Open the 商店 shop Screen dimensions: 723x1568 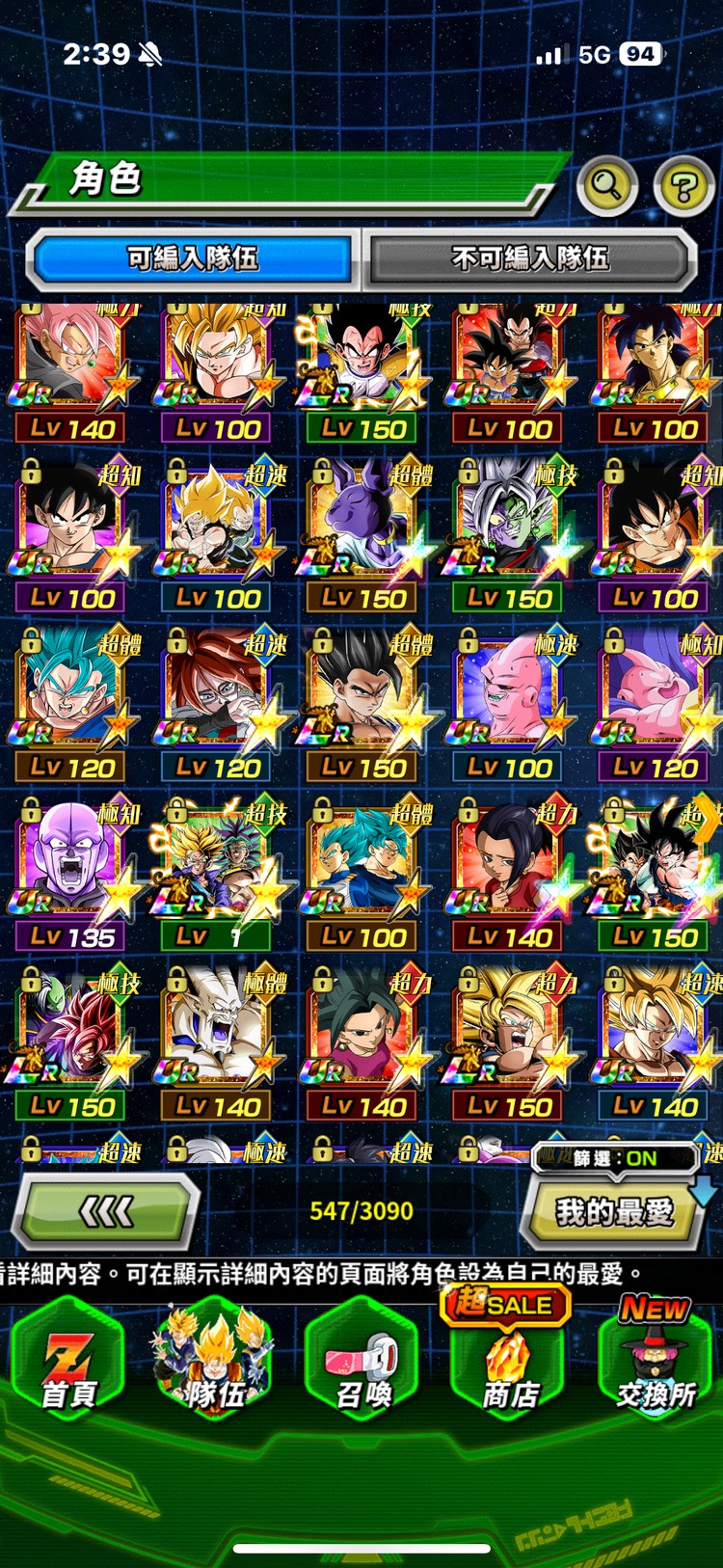tap(509, 1362)
